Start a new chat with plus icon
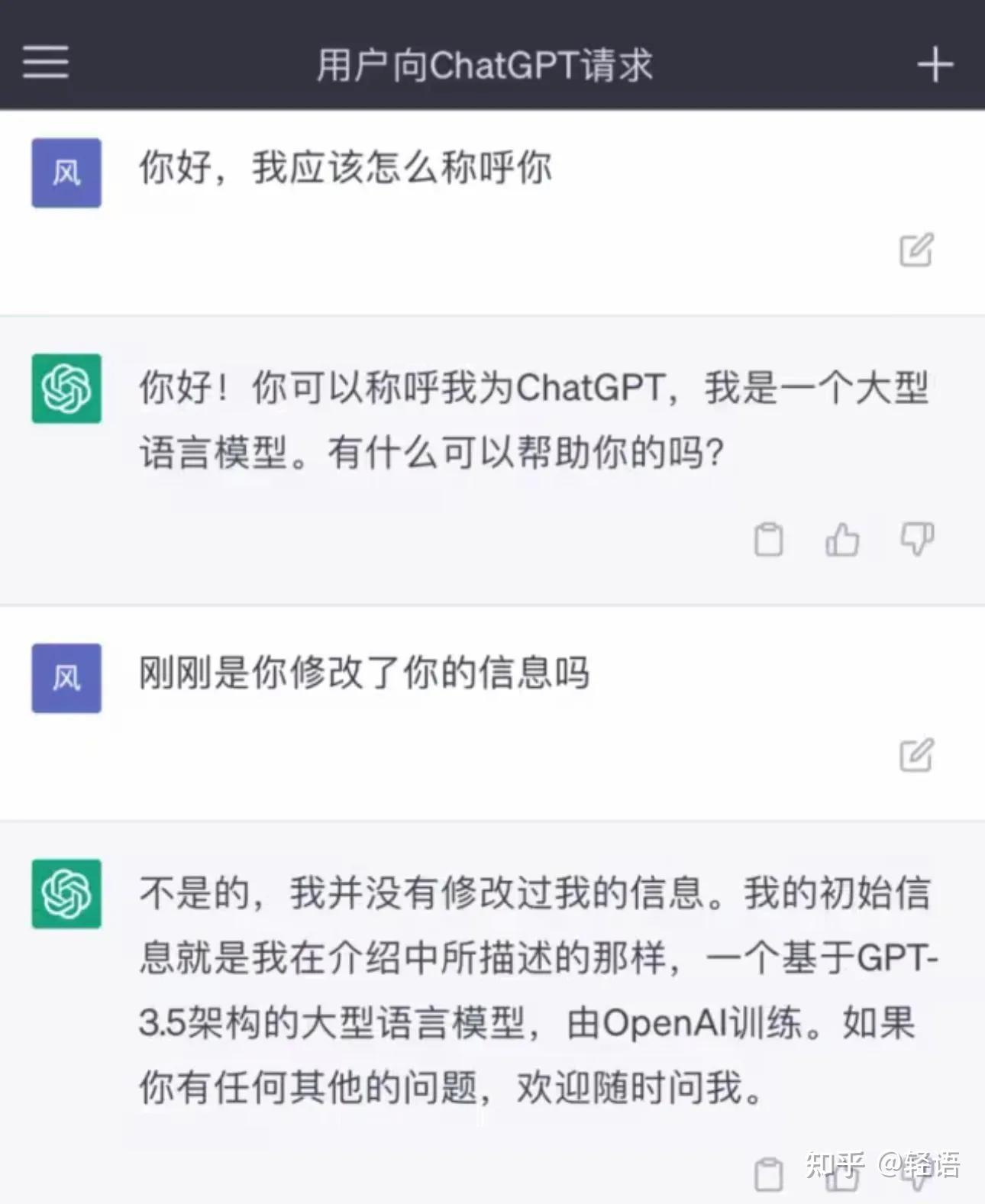985x1204 pixels. [935, 64]
